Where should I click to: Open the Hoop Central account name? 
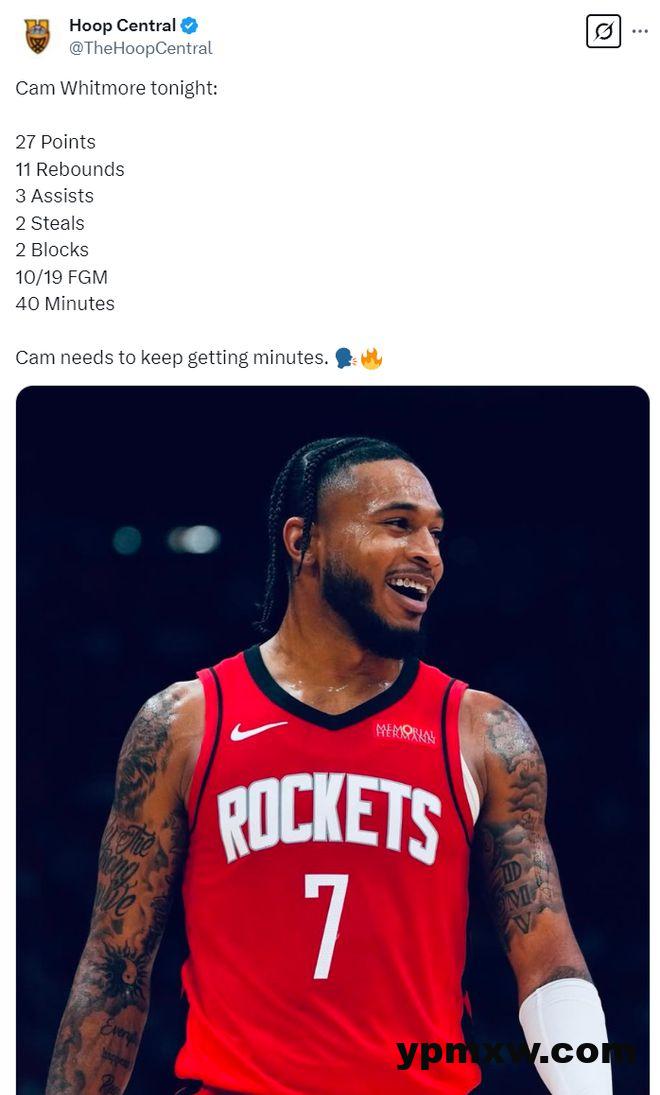[122, 25]
